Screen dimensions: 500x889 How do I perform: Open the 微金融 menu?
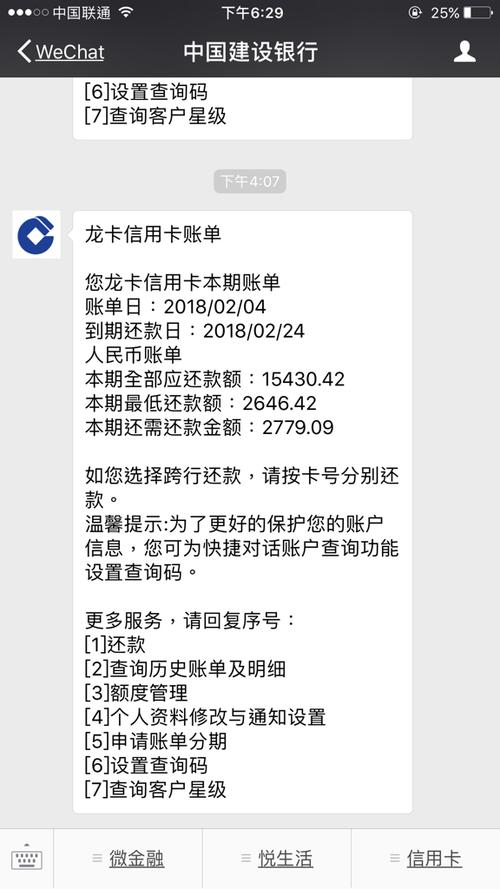tap(128, 858)
